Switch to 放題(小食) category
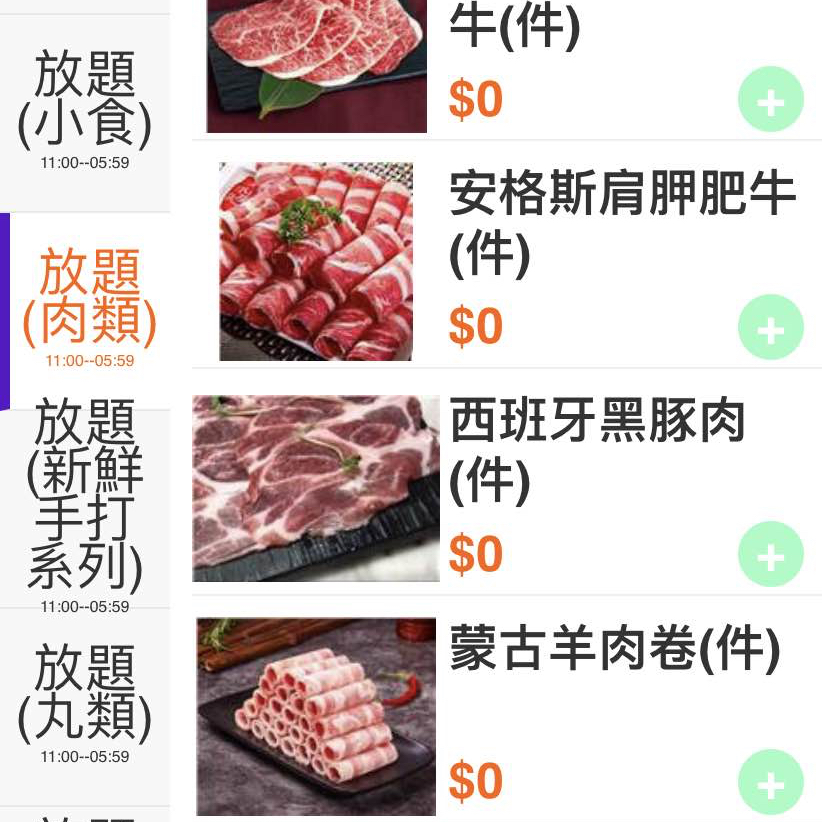The width and height of the screenshot is (822, 822). (x=85, y=112)
